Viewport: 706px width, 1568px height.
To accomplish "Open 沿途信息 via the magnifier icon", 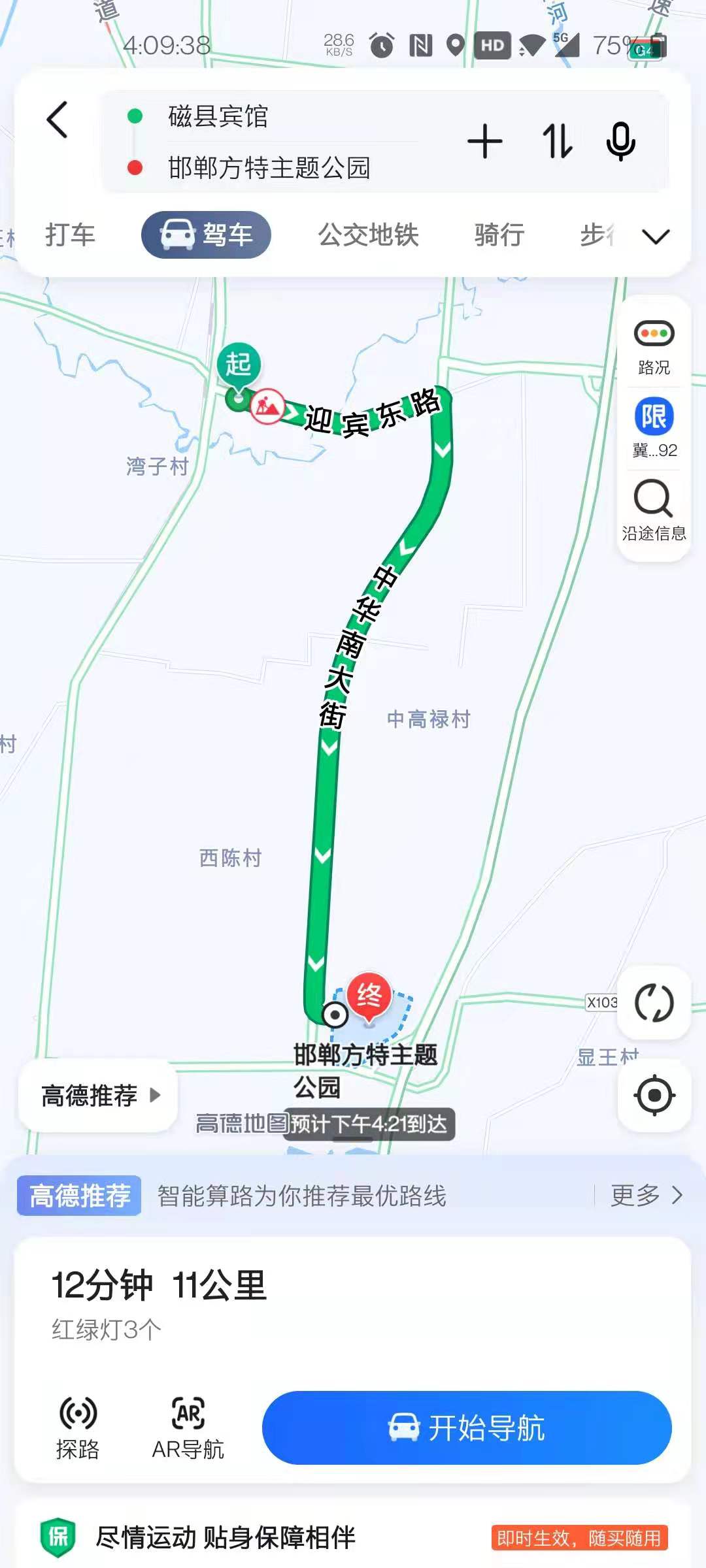I will pyautogui.click(x=653, y=500).
